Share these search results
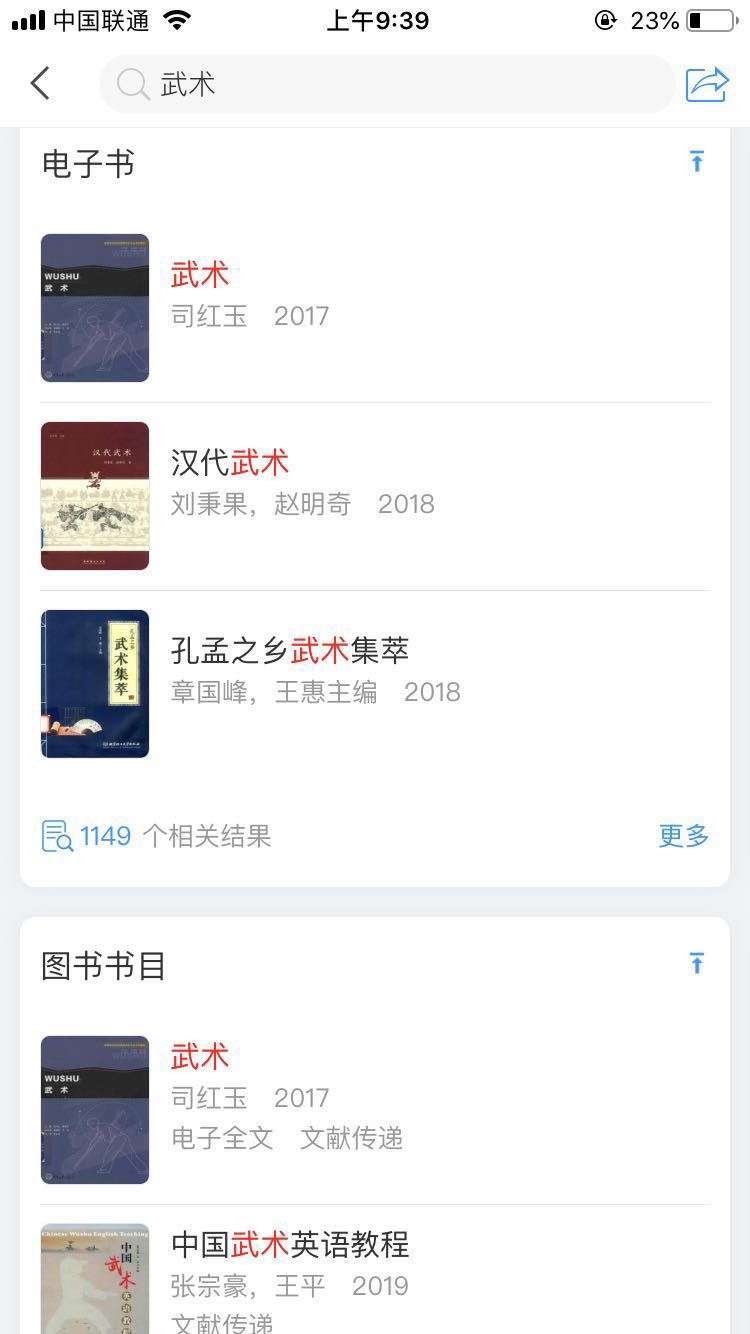This screenshot has width=750, height=1334. coord(707,85)
